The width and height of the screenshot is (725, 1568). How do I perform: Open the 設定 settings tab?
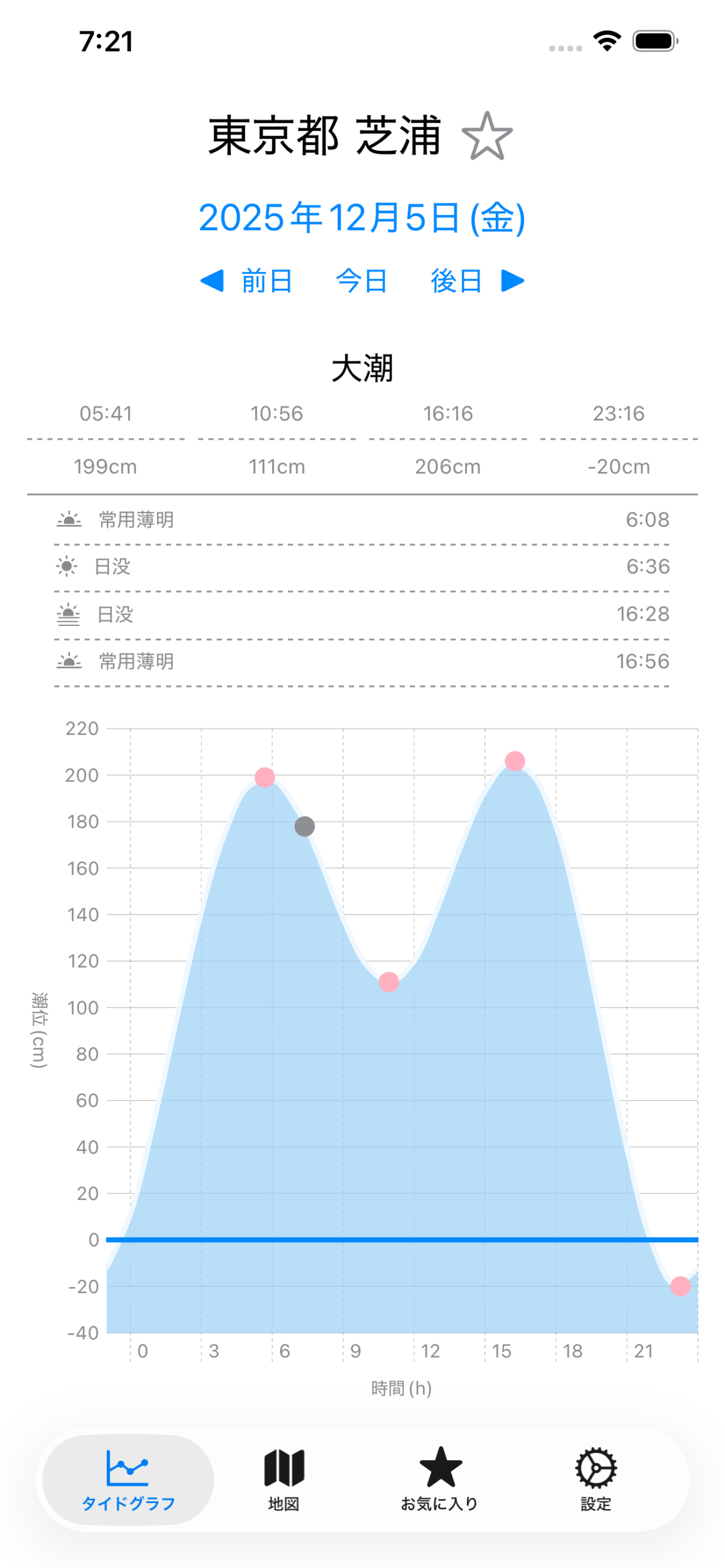tap(595, 1478)
